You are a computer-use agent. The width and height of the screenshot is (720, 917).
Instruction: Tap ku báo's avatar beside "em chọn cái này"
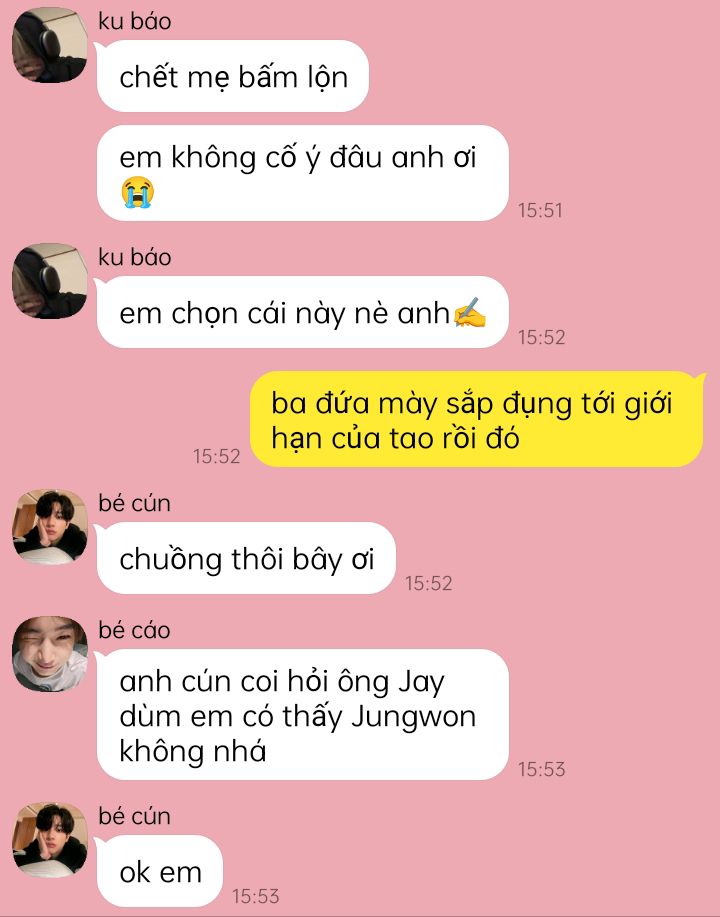(x=49, y=281)
